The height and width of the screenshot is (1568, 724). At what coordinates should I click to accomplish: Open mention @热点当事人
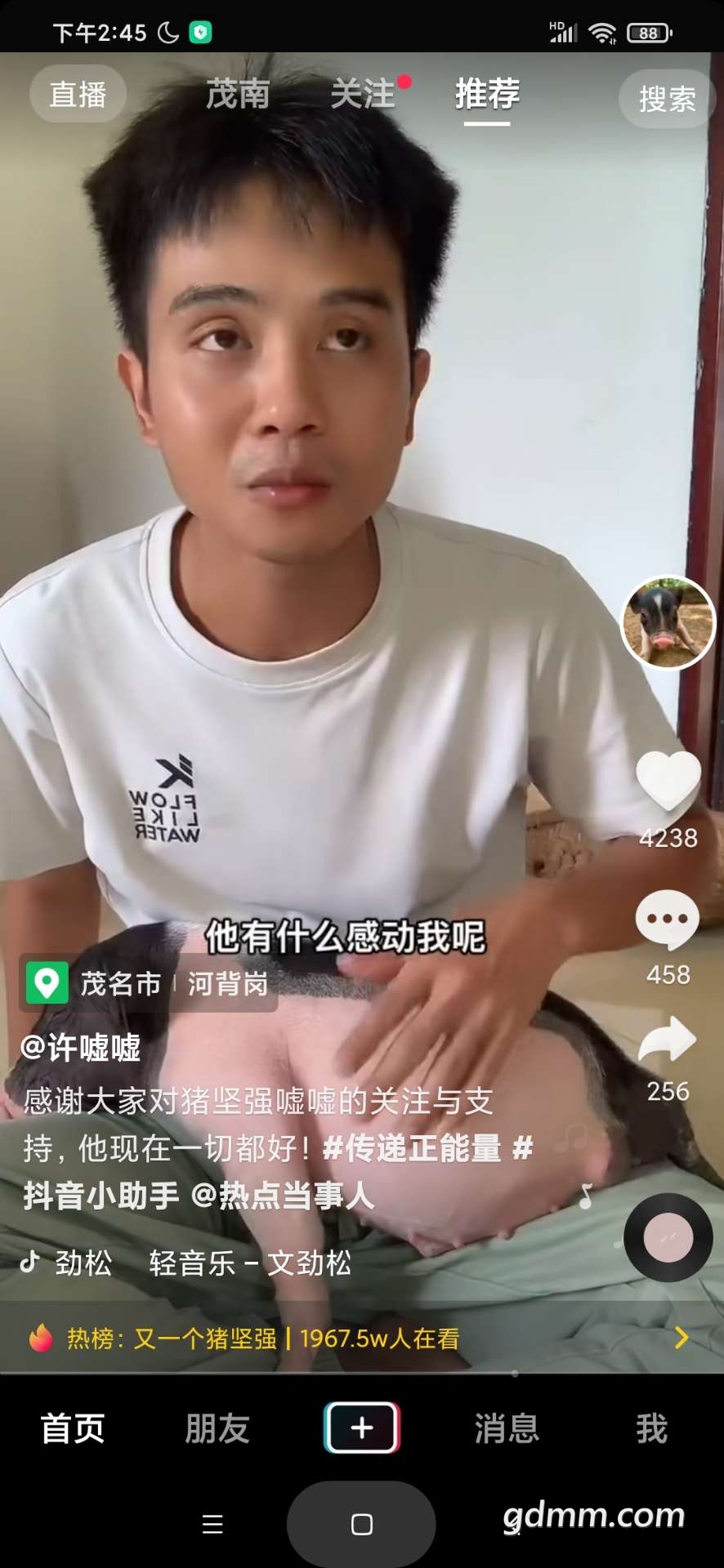tap(283, 1196)
